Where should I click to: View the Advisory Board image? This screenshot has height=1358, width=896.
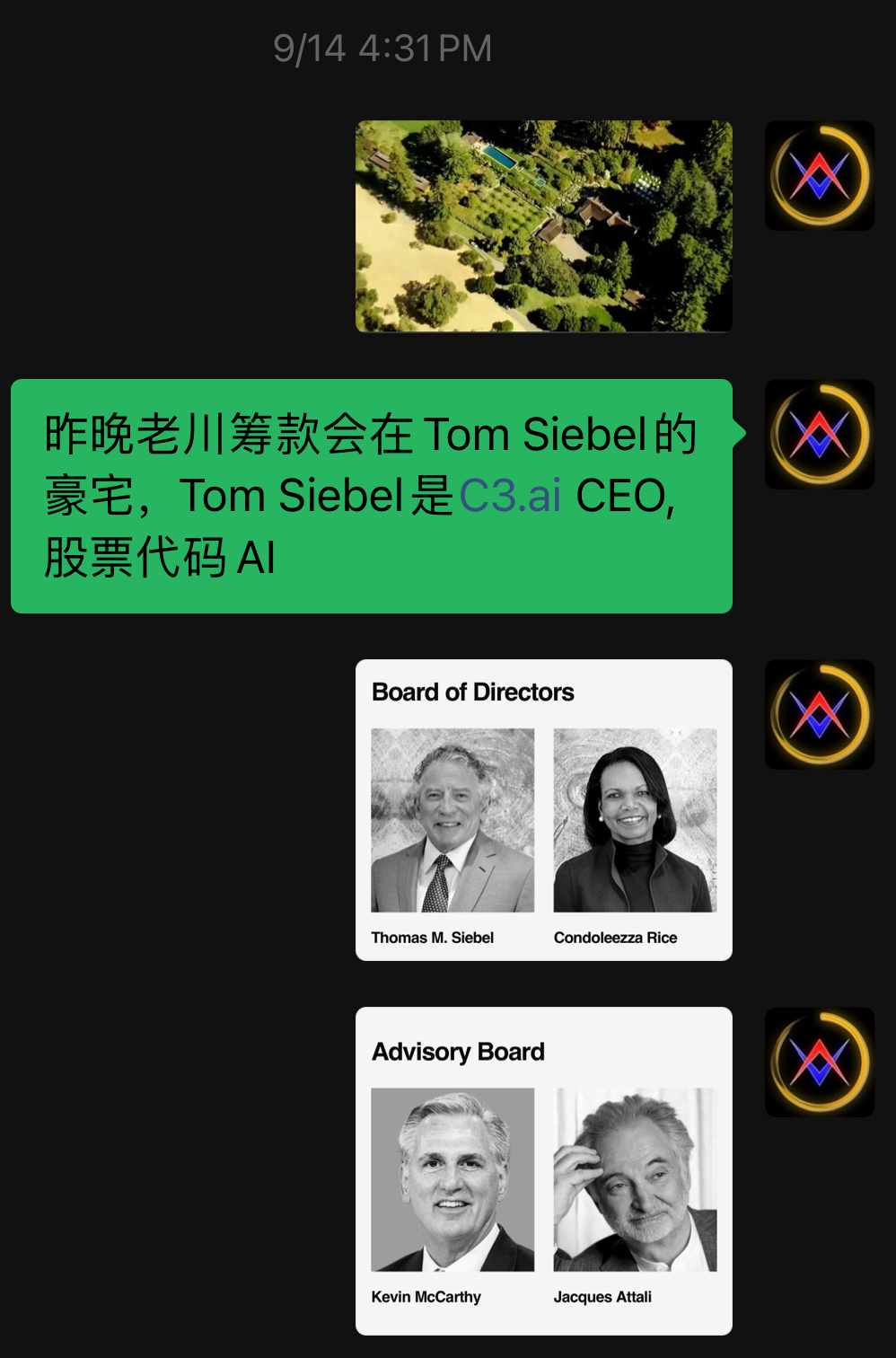543,1170
